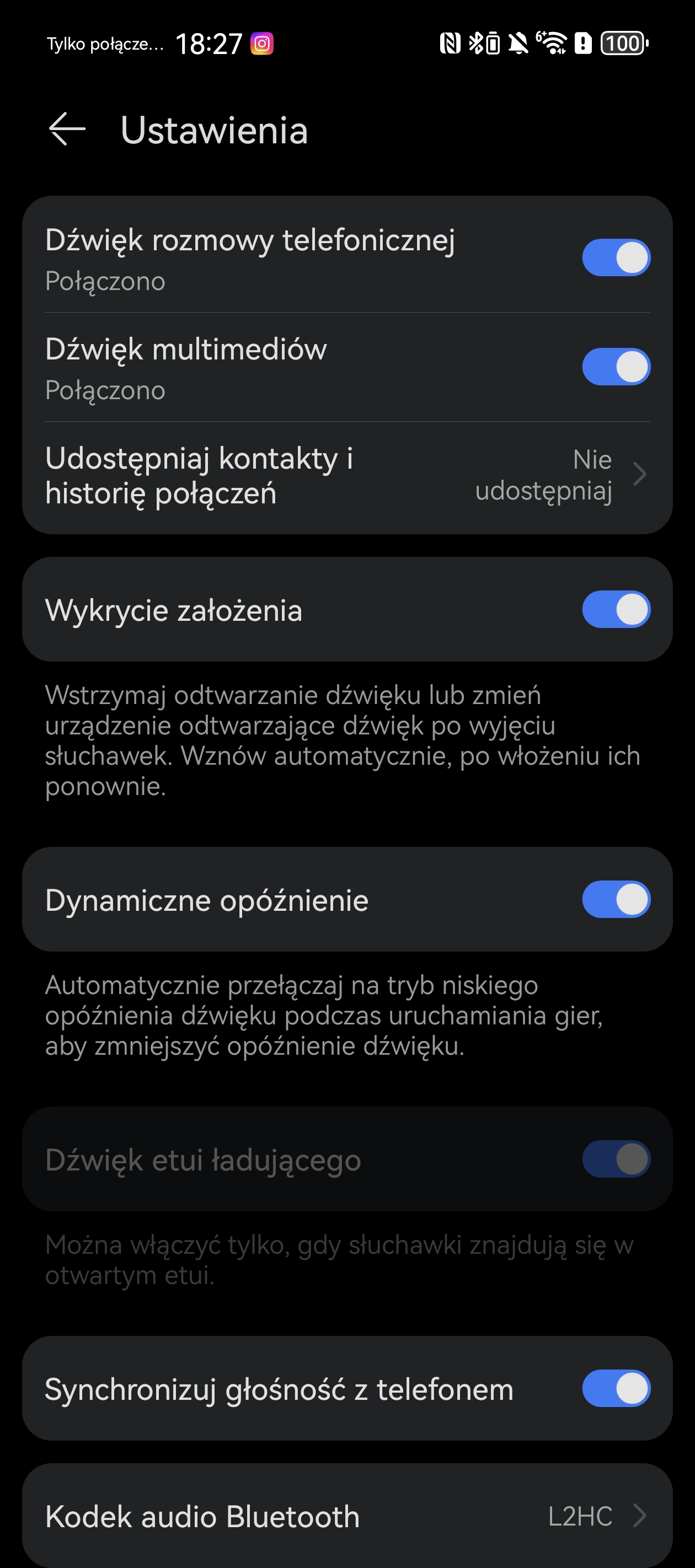Toggle Synchronizuj głośność z telefonem
Screen dimensions: 695x1568
point(616,1388)
